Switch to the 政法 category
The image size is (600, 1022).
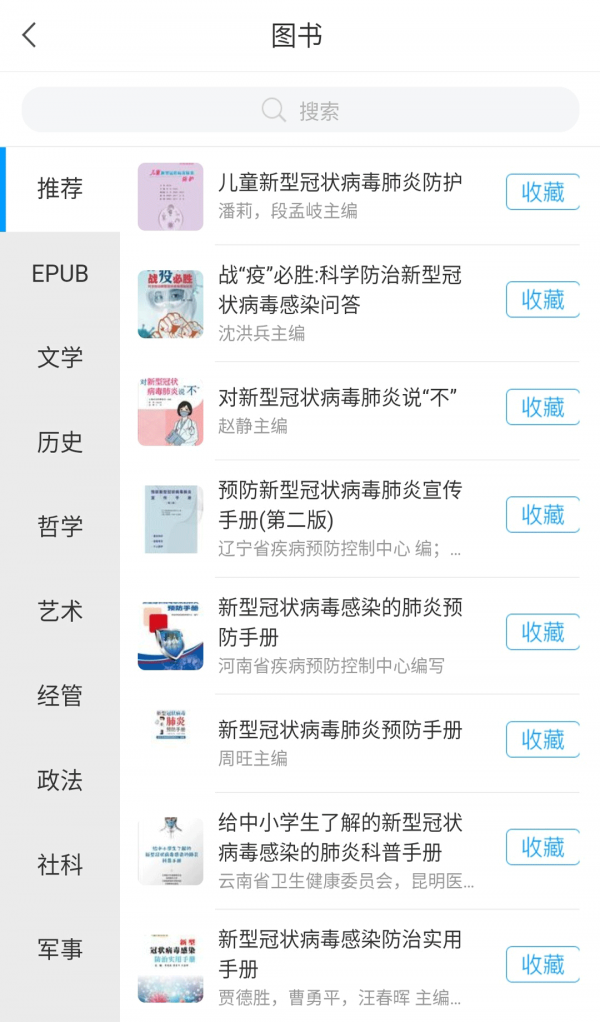[60, 780]
